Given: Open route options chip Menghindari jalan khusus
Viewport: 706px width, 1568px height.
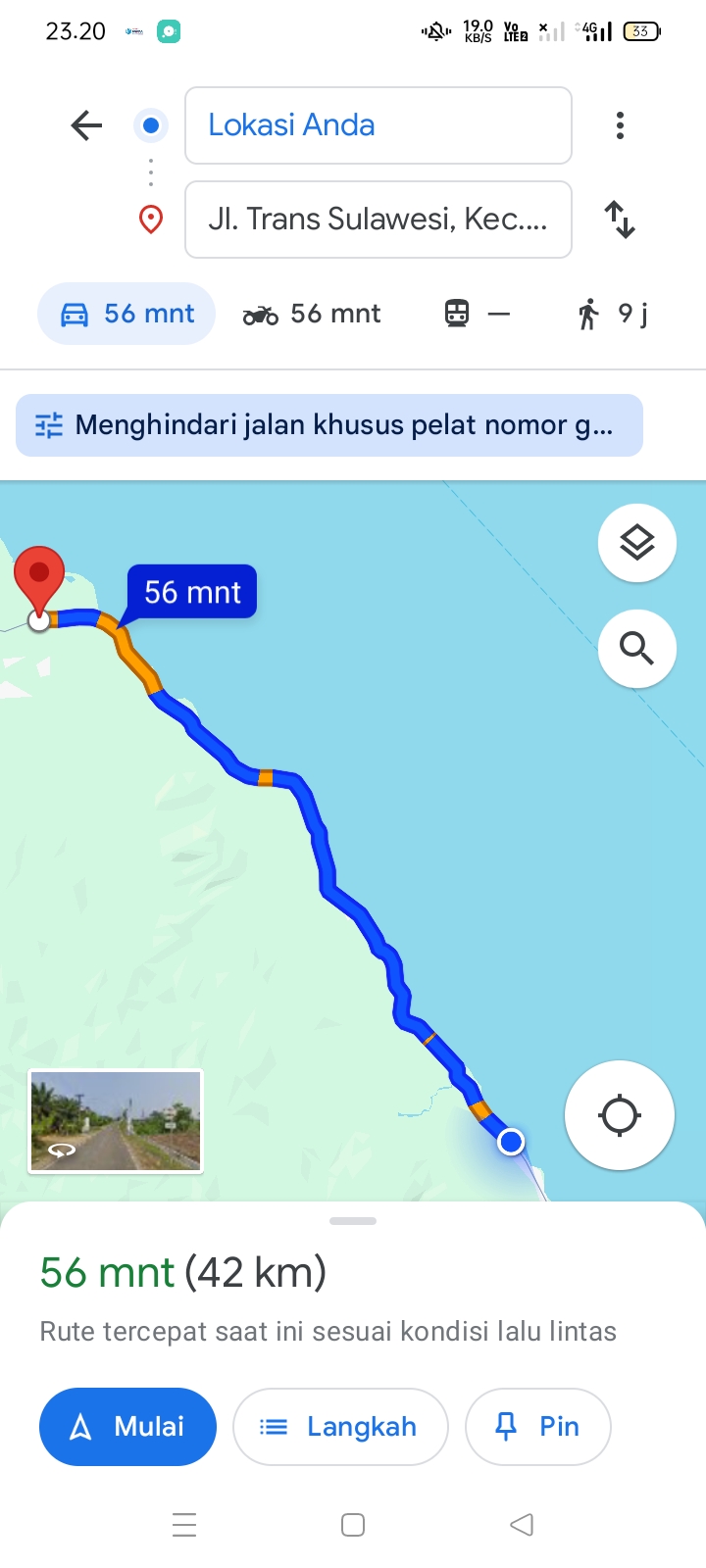Looking at the screenshot, I should [x=329, y=425].
